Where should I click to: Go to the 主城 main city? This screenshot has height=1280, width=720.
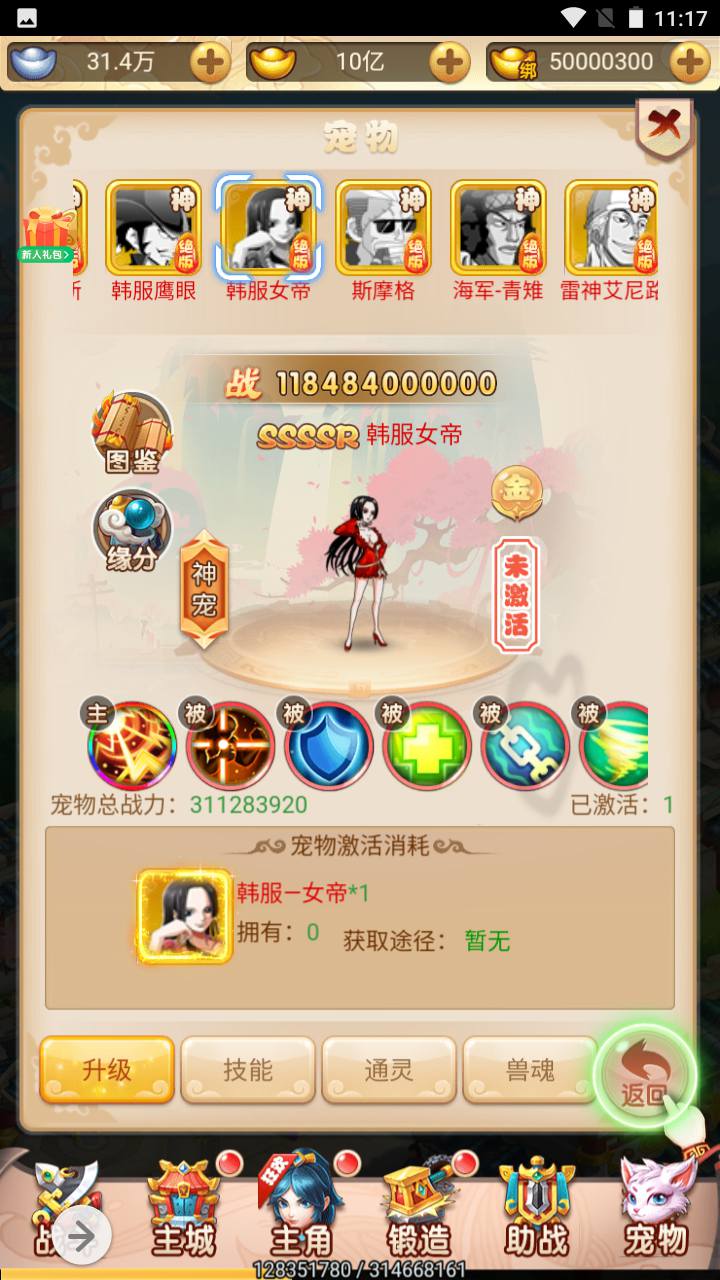(183, 1210)
